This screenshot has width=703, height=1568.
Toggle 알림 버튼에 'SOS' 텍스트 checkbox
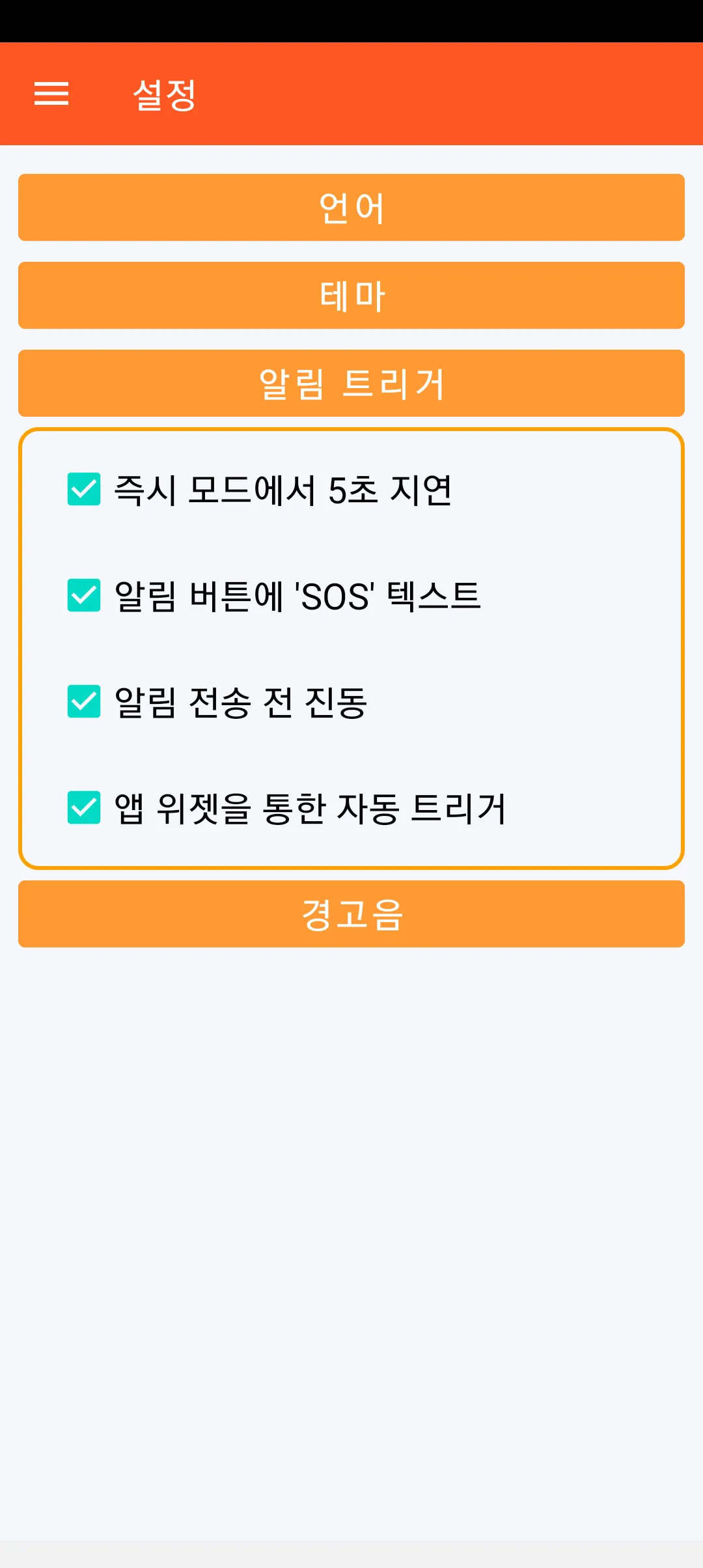click(x=84, y=595)
